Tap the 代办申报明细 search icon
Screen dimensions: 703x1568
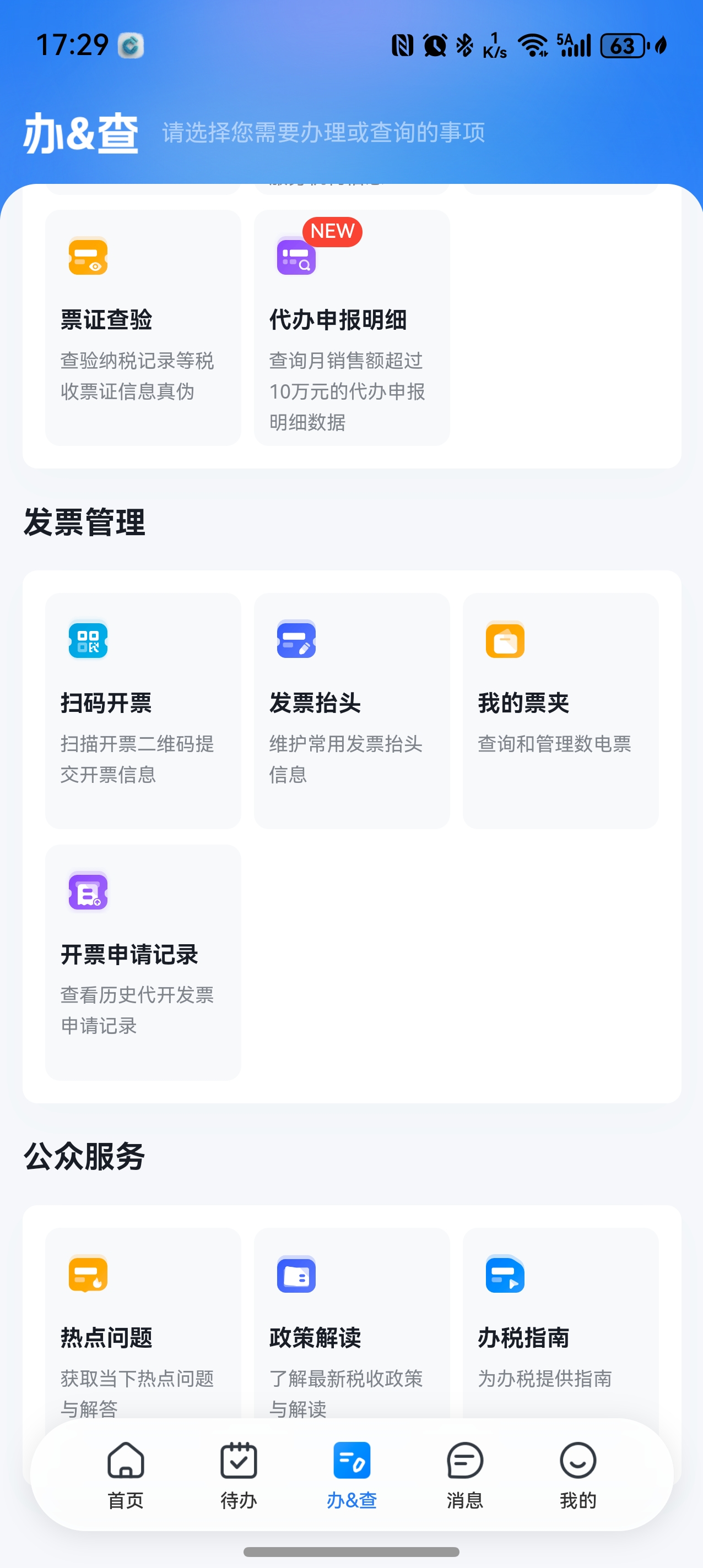(x=296, y=258)
